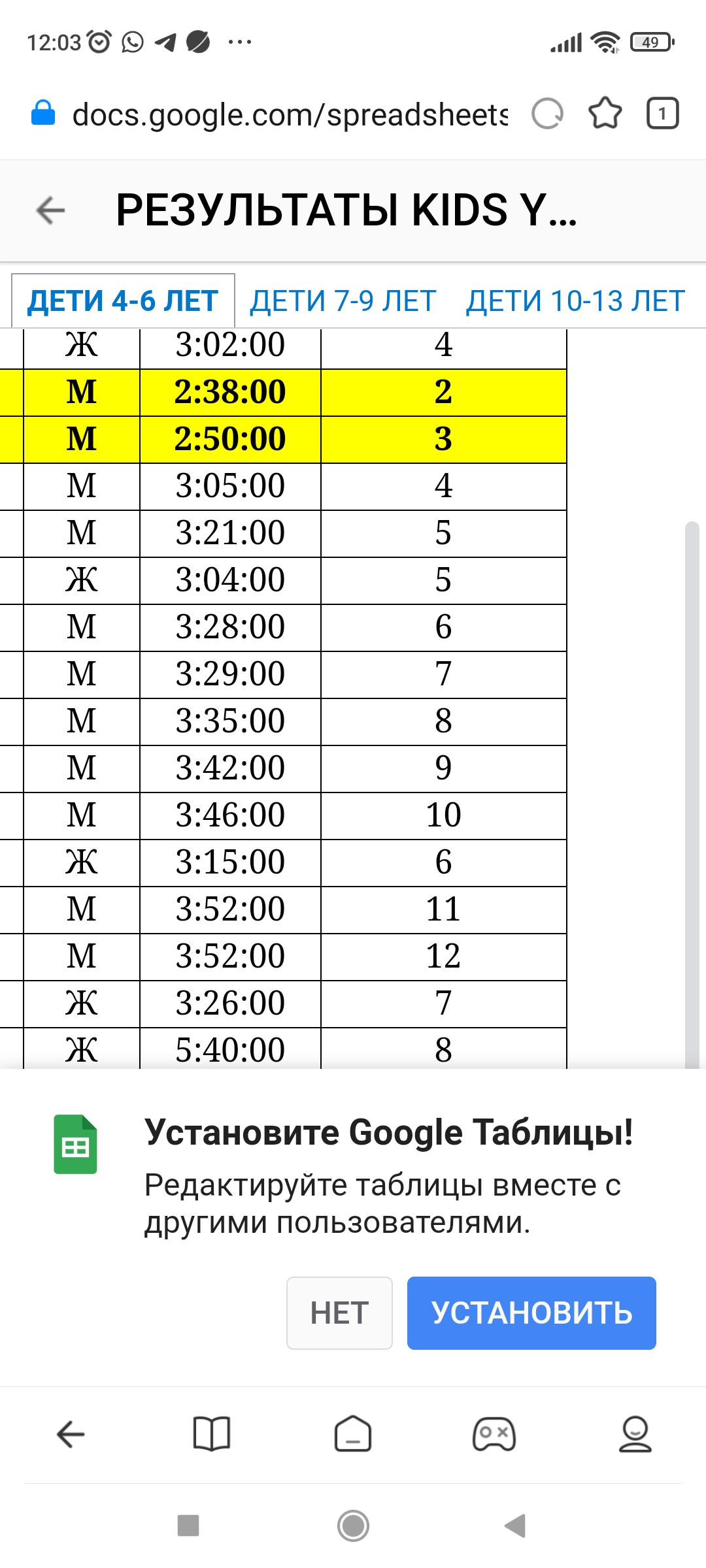Go back from the spreadsheet title bar
This screenshot has width=706, height=1568.
tap(51, 210)
